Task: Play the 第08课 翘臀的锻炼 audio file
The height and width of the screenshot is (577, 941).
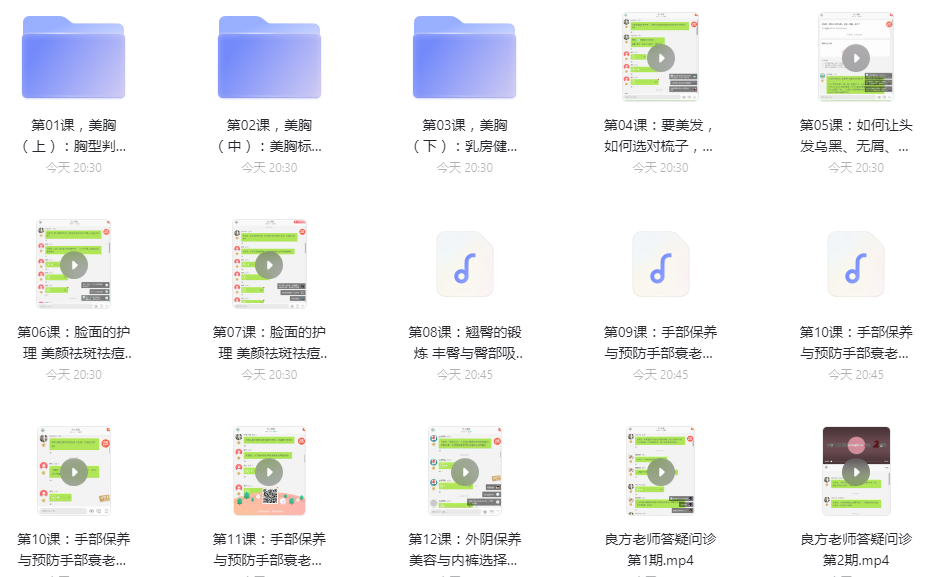Action: 464,265
